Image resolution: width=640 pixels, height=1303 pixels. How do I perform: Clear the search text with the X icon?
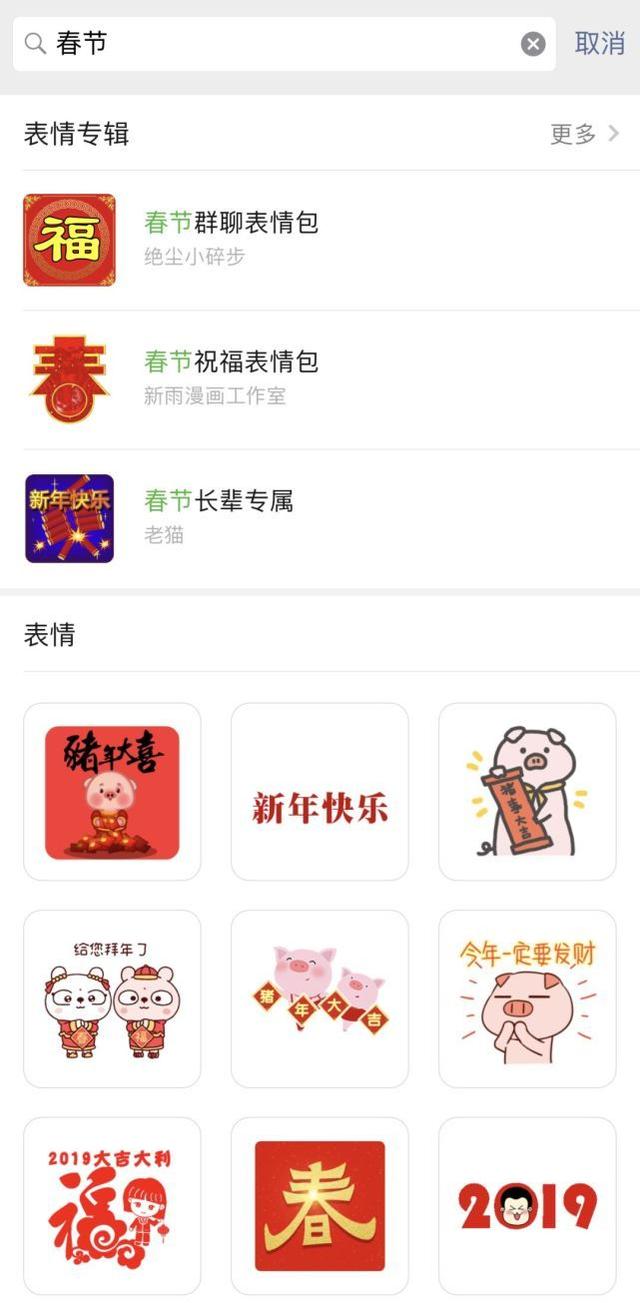click(534, 44)
